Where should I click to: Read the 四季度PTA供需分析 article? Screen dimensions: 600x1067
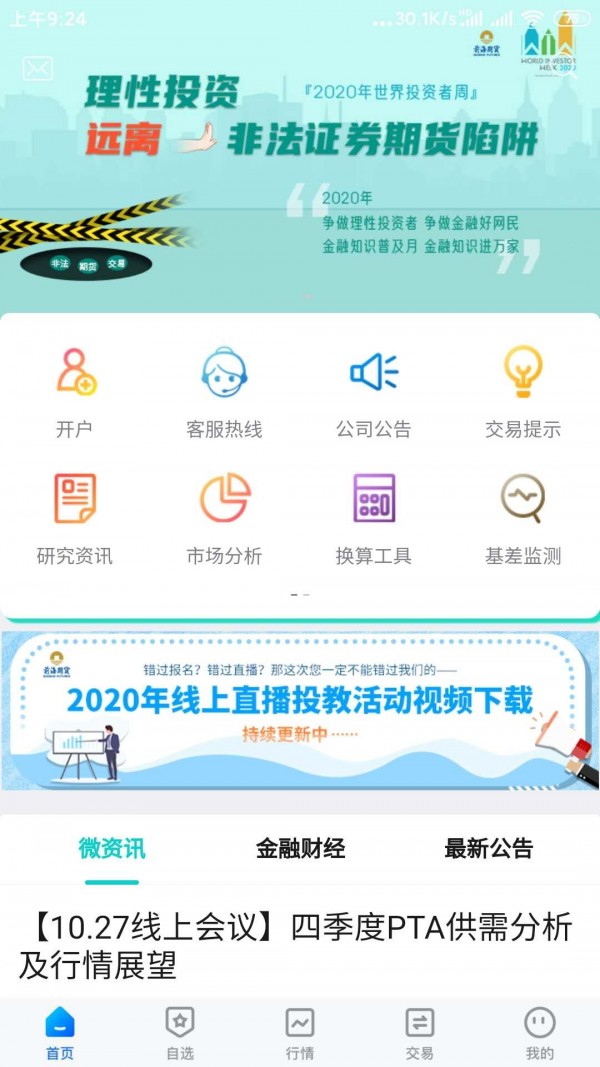coord(296,945)
